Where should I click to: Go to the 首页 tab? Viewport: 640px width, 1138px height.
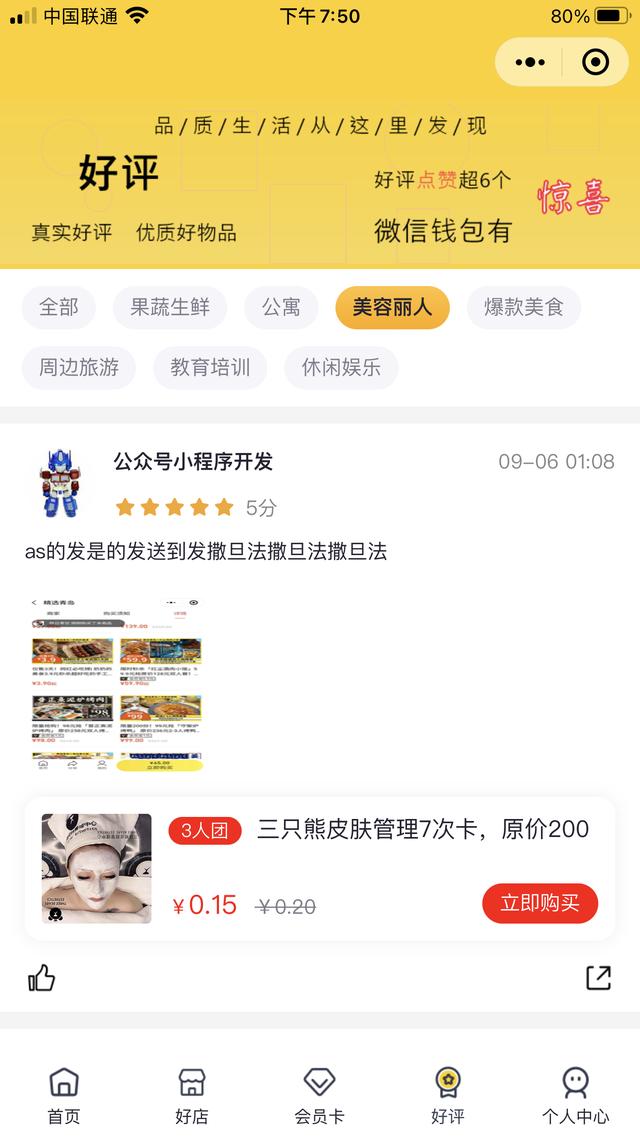[64, 1094]
